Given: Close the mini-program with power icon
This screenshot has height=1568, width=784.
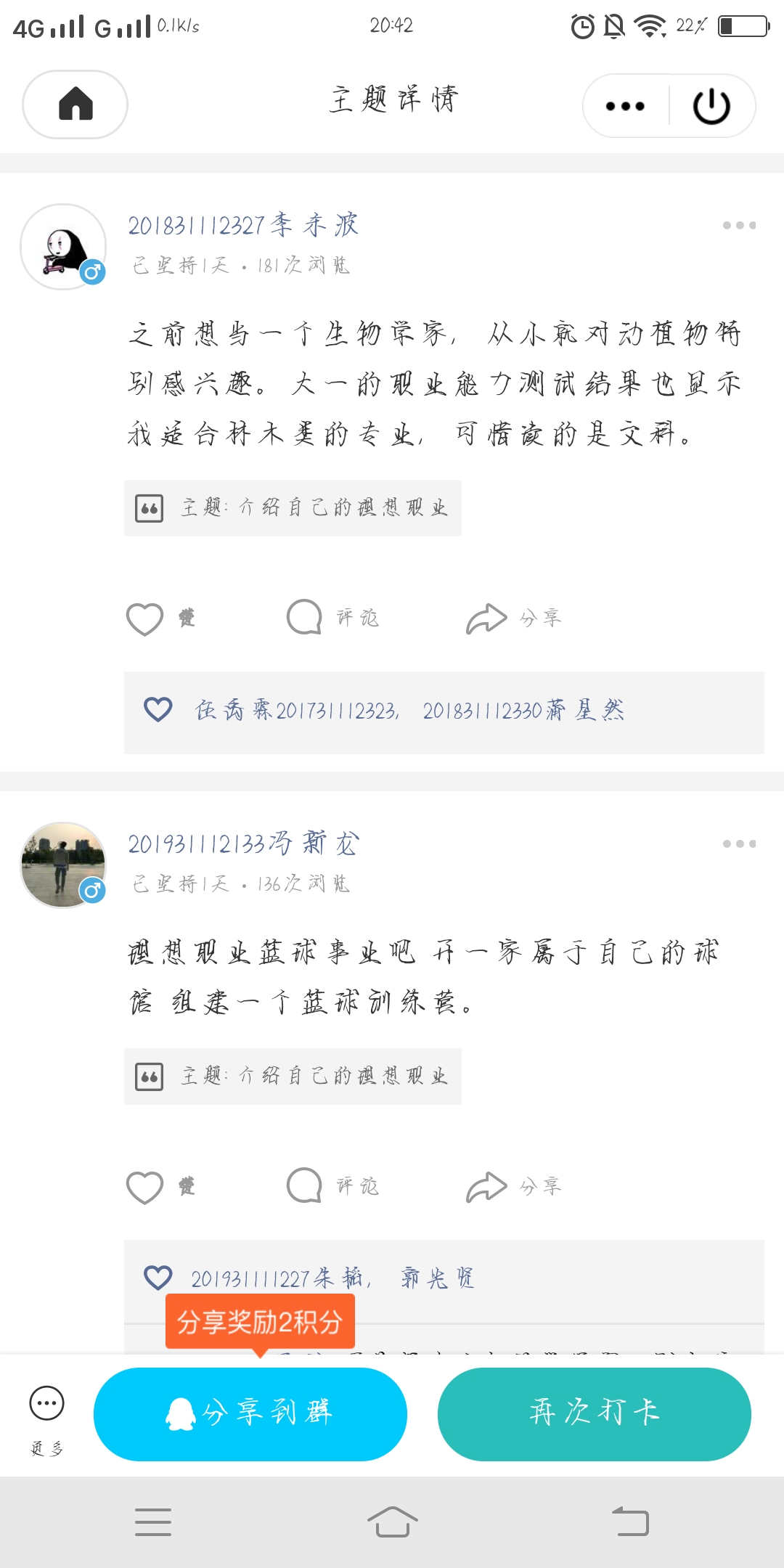Looking at the screenshot, I should [x=711, y=106].
